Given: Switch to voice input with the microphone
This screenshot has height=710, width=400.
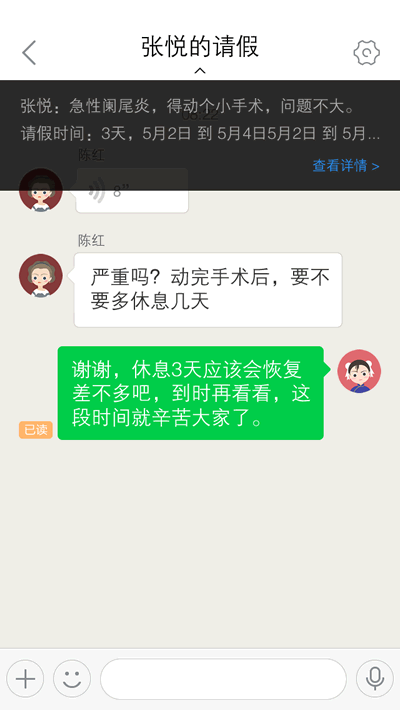Looking at the screenshot, I should 375,679.
